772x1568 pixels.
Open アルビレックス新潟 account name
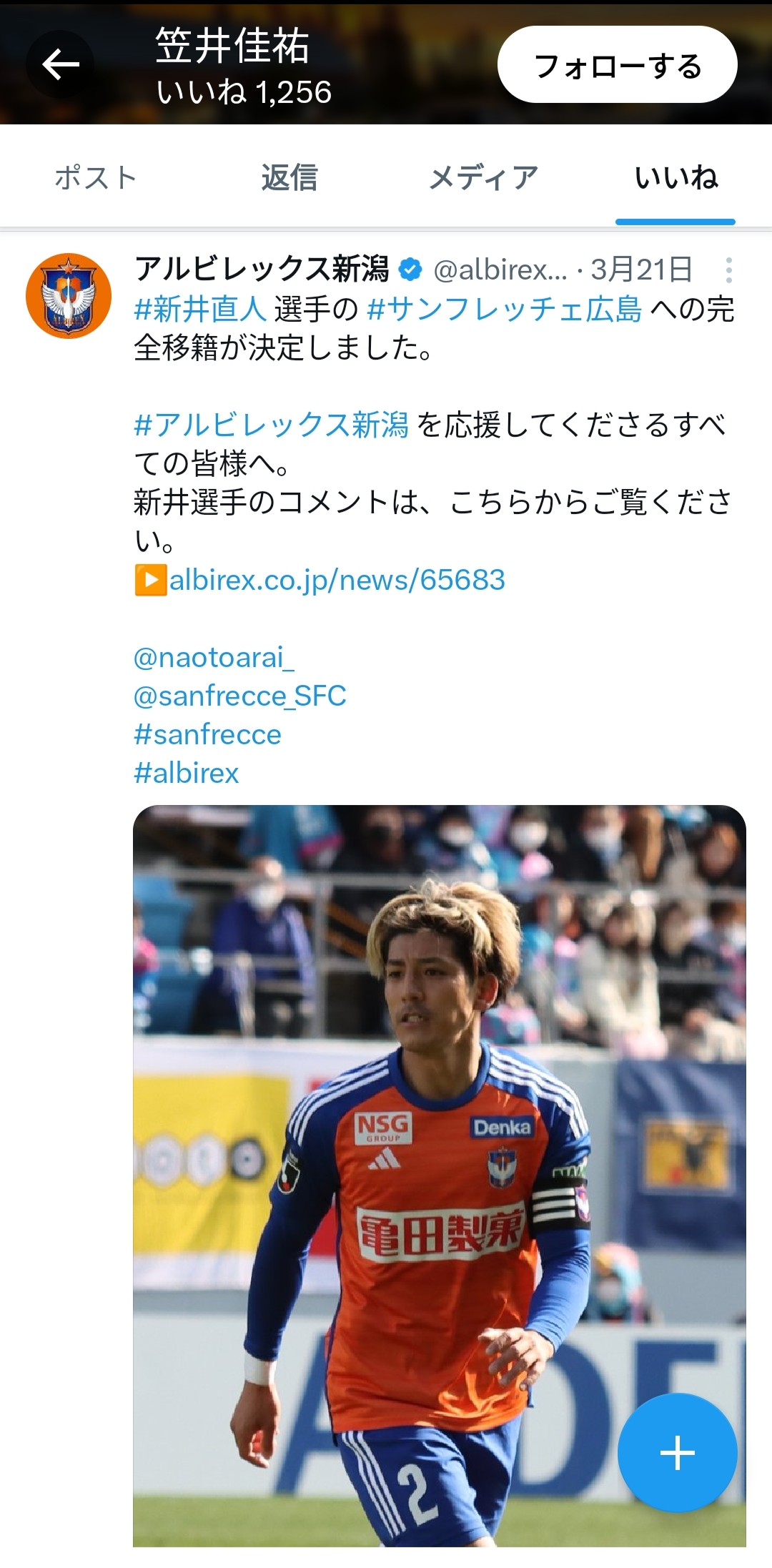click(x=262, y=269)
